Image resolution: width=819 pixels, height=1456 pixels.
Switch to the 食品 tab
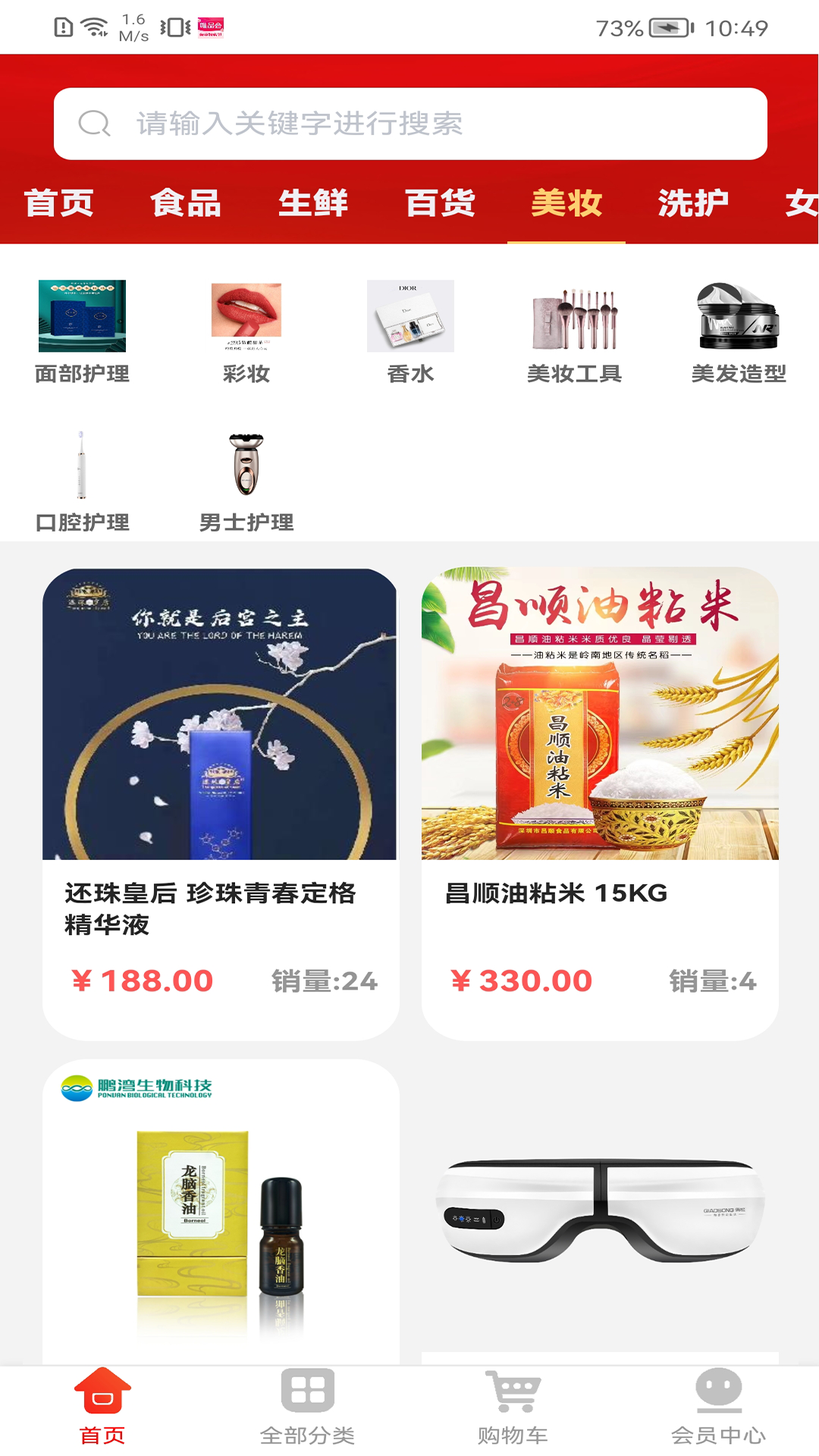click(x=185, y=203)
